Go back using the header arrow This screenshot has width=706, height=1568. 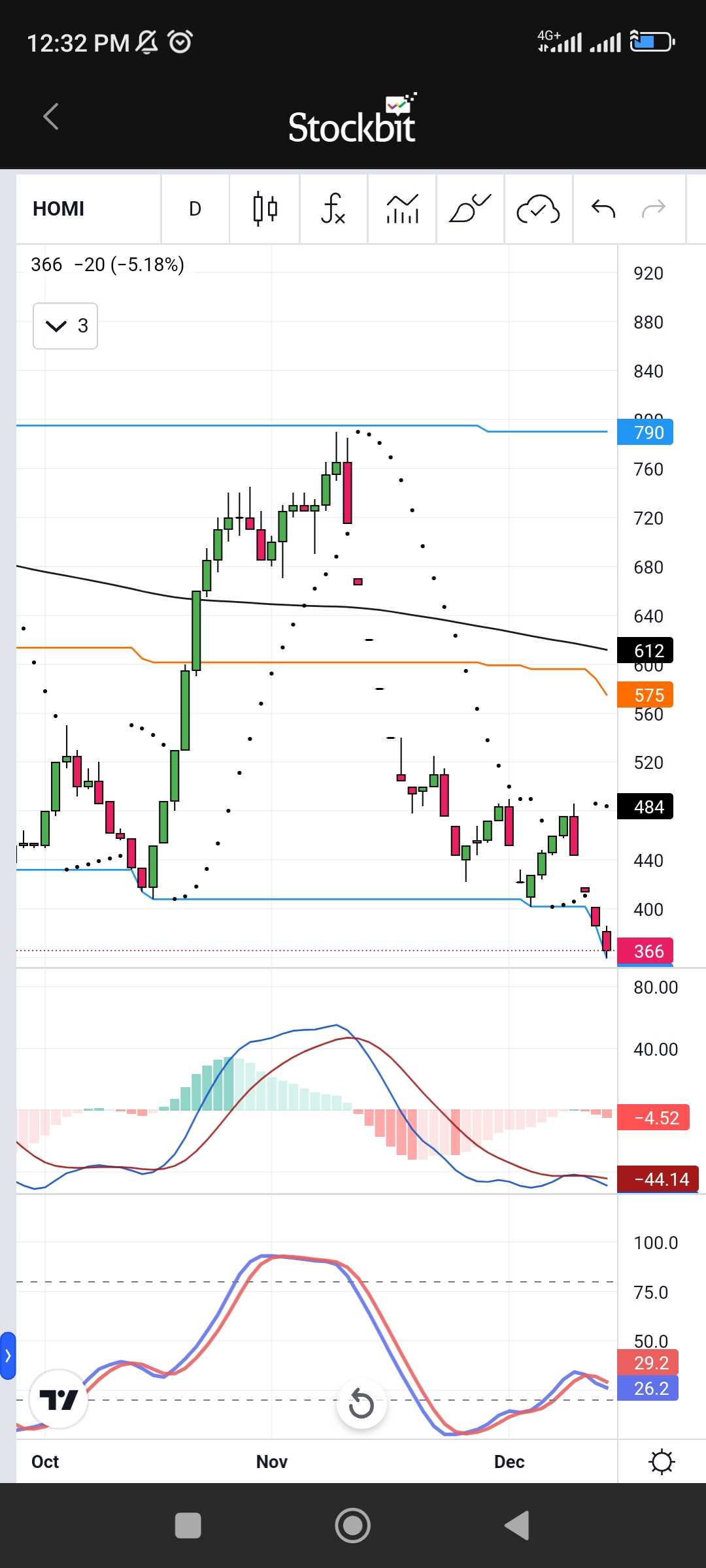coord(51,117)
